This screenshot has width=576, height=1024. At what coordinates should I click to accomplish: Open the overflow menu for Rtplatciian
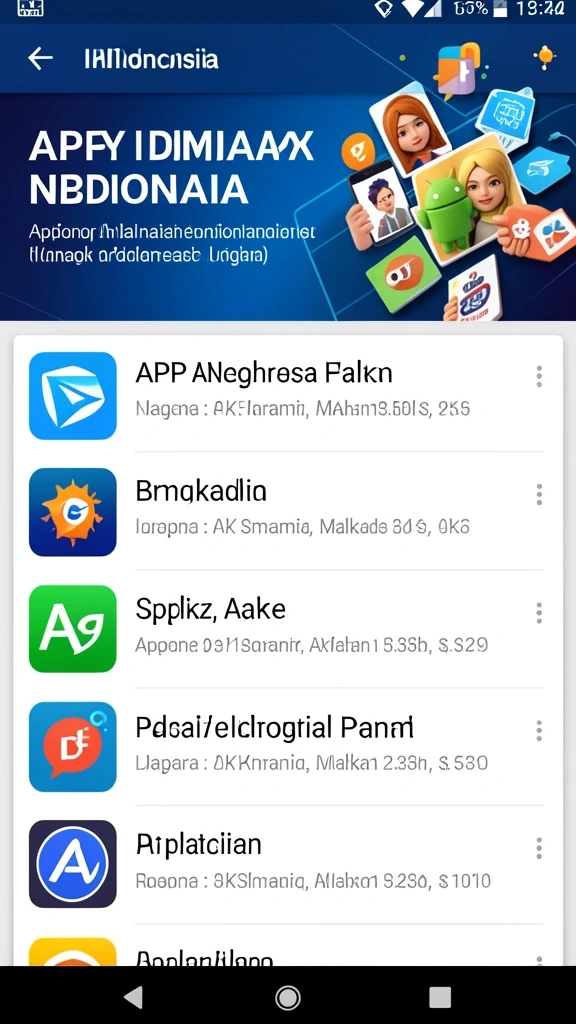[539, 848]
